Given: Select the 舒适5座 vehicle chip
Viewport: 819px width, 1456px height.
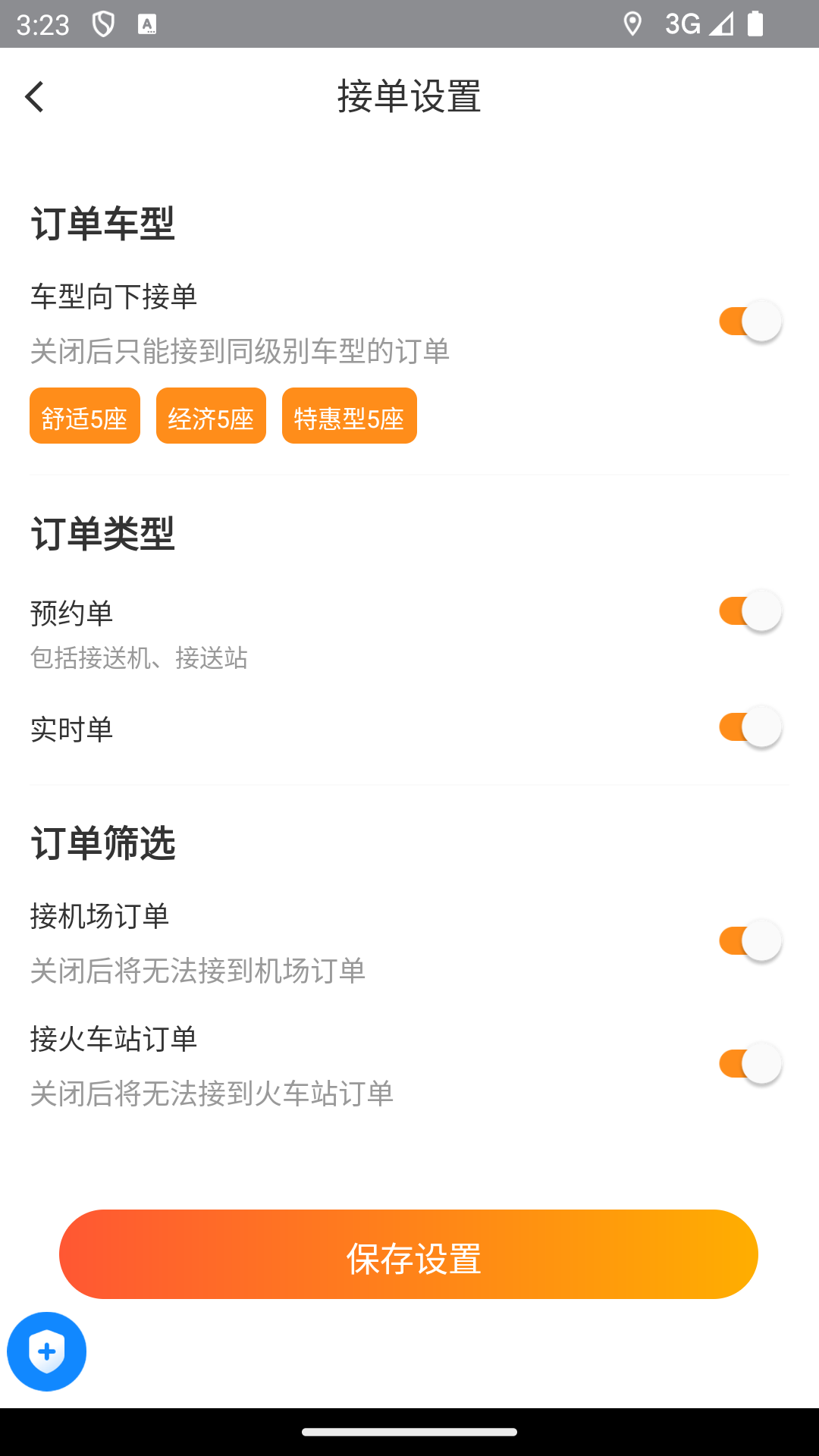Looking at the screenshot, I should [84, 416].
